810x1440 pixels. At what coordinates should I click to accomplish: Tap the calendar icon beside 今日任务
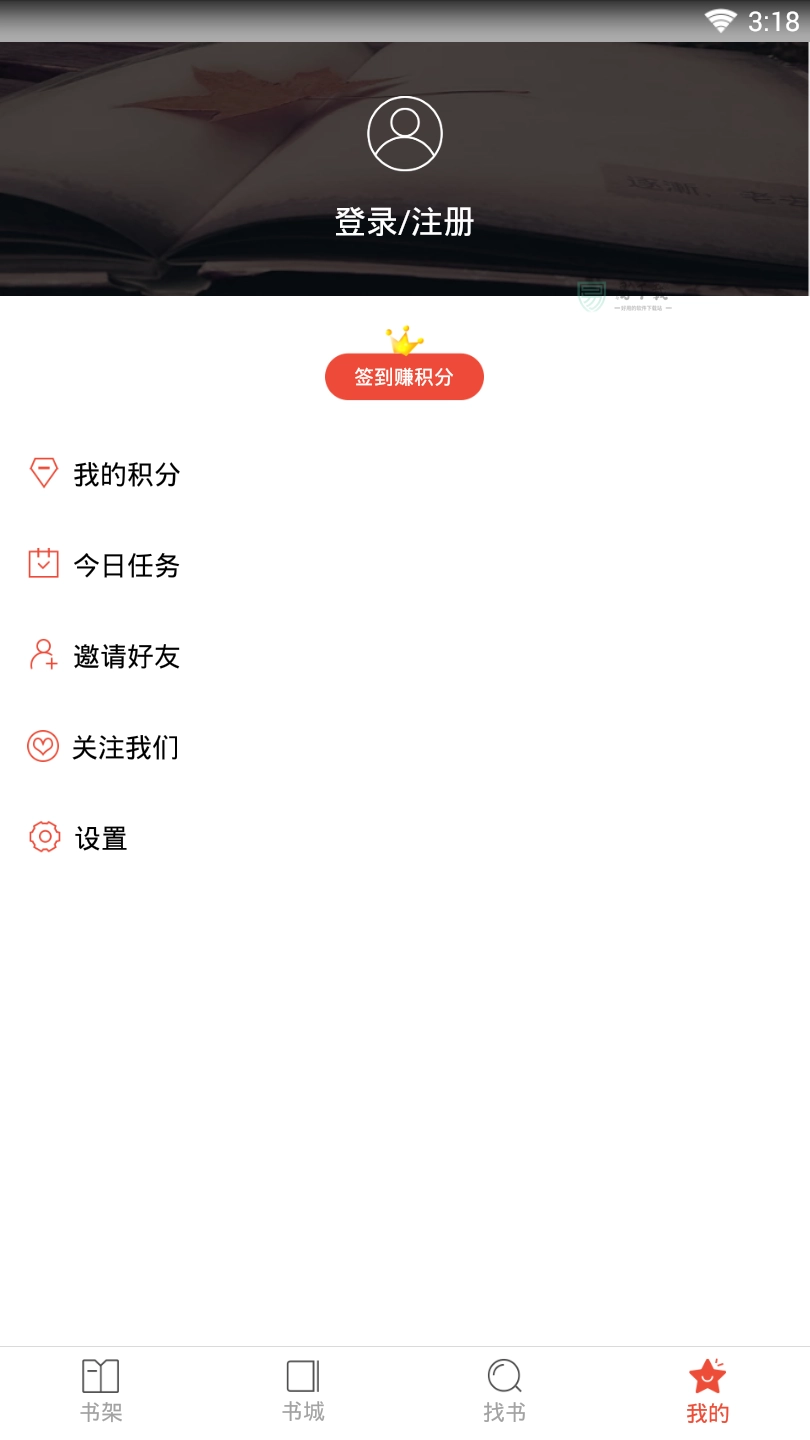pos(42,565)
